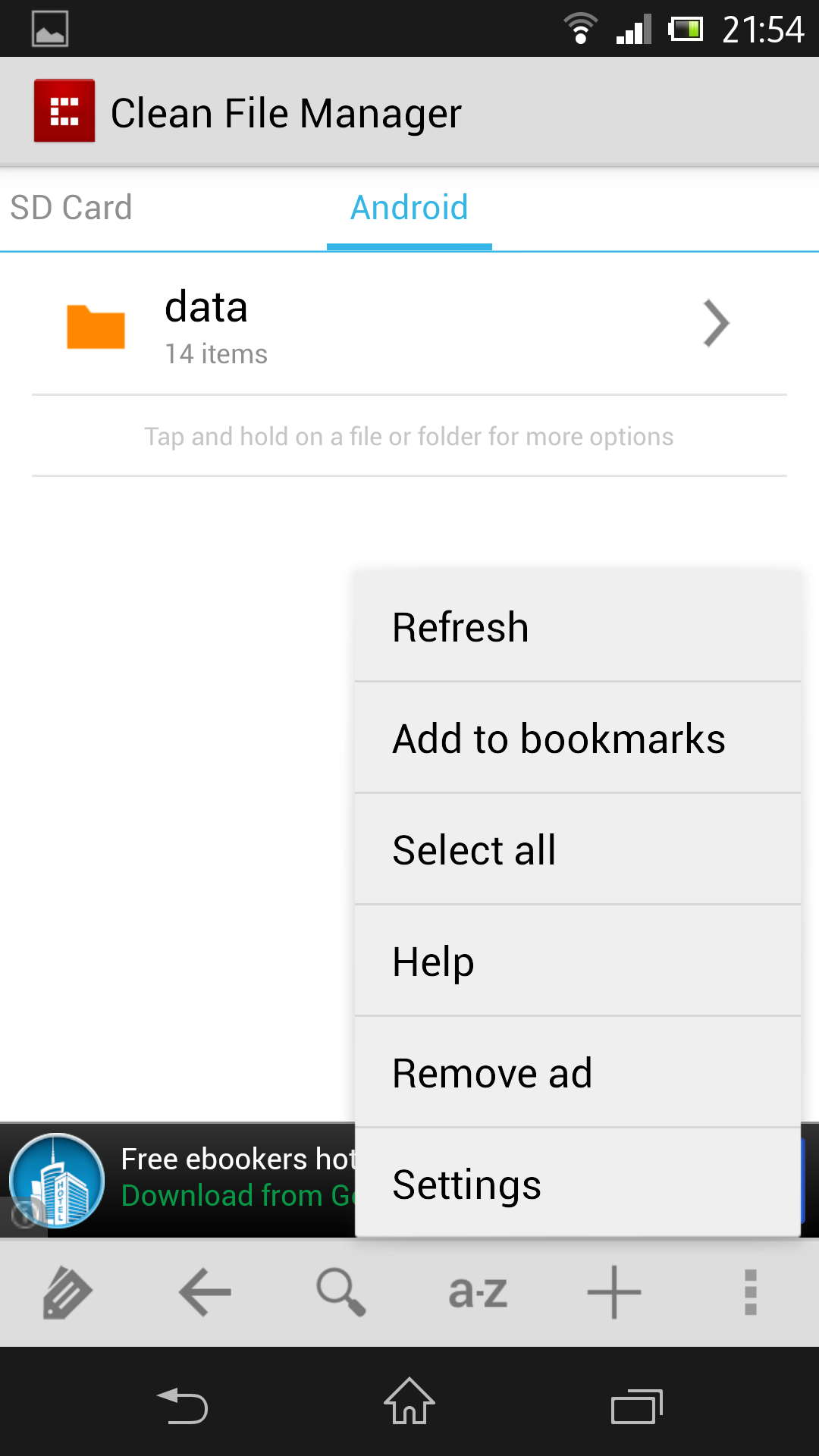Open the Help option

tap(577, 961)
